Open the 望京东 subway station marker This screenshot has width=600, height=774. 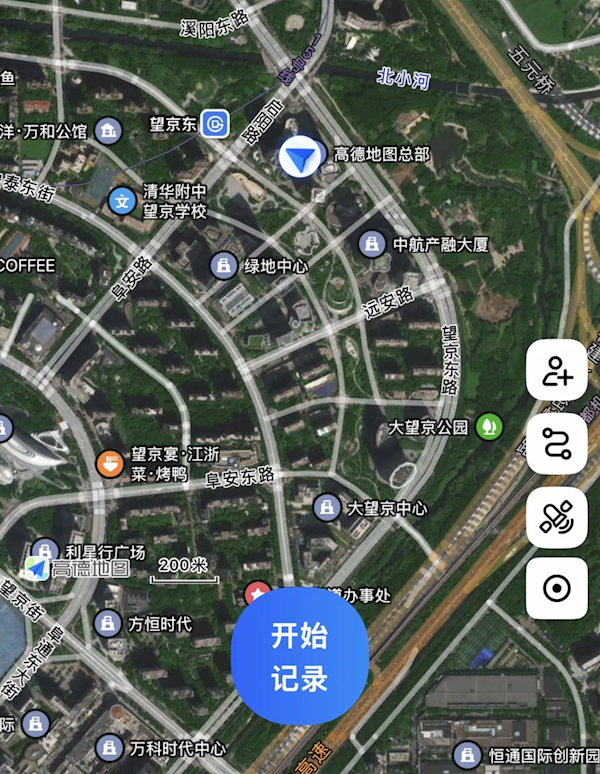click(x=214, y=124)
